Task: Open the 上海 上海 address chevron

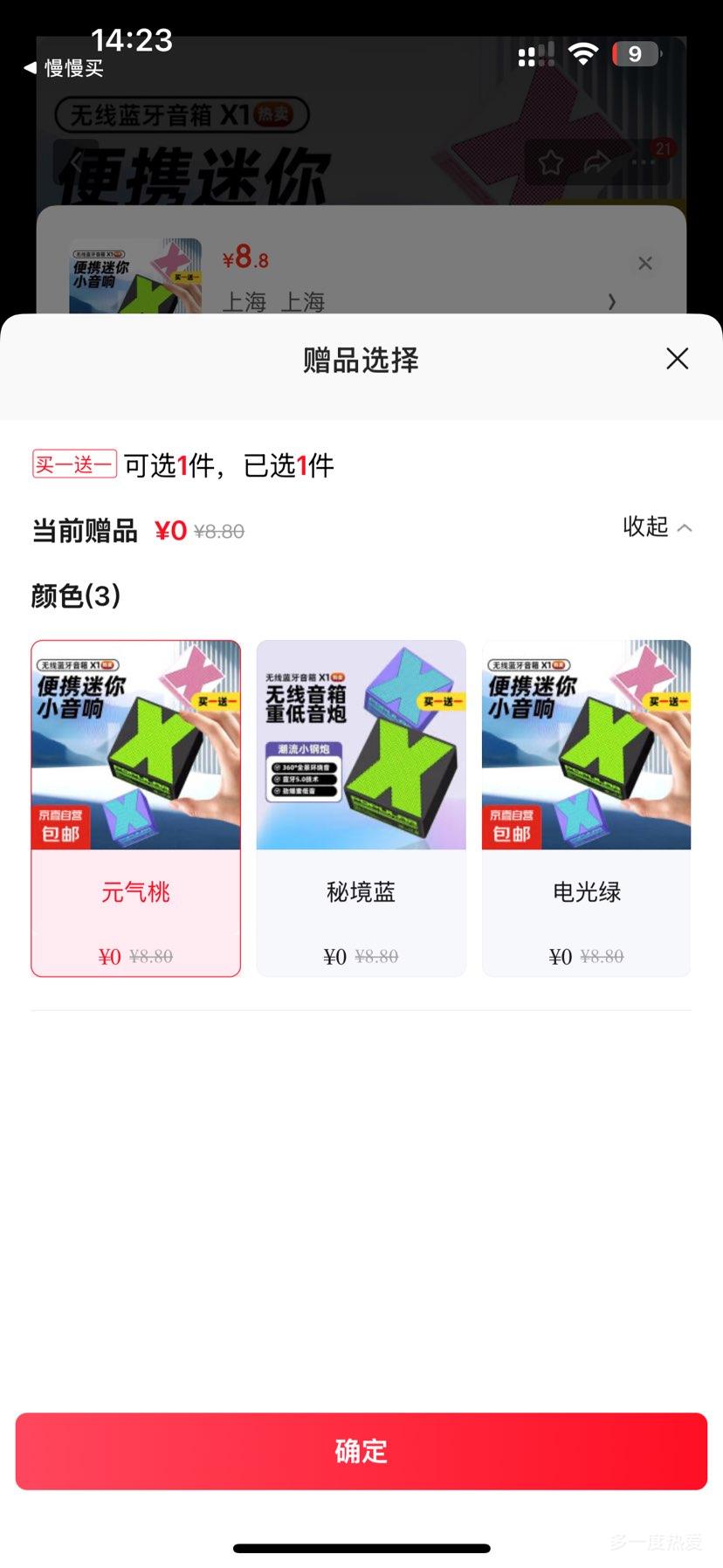Action: pos(611,301)
